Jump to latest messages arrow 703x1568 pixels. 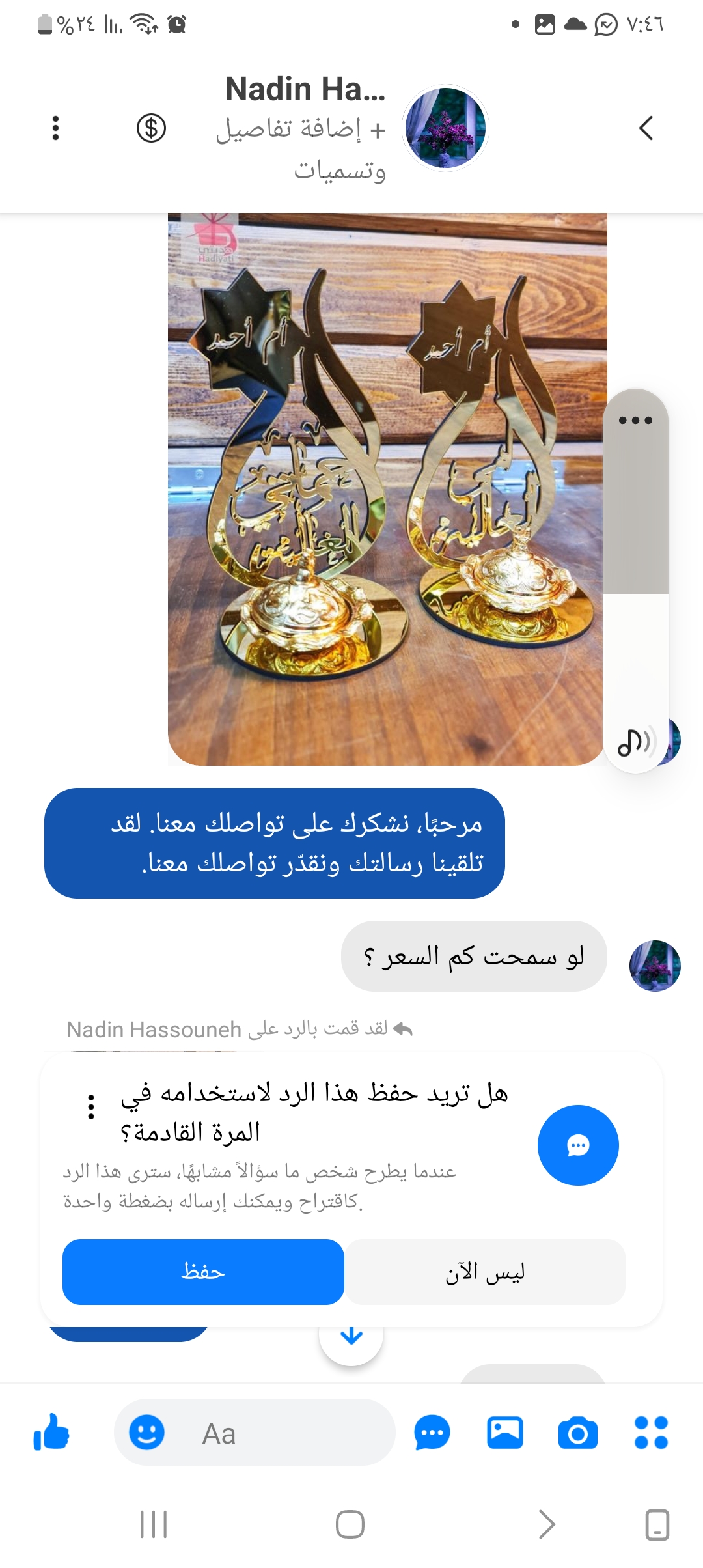[351, 1336]
